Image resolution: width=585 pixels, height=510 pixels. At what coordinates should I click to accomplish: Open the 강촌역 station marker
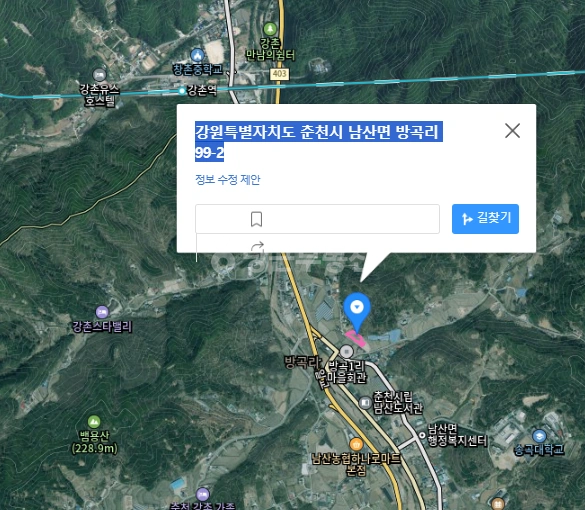pos(182,91)
